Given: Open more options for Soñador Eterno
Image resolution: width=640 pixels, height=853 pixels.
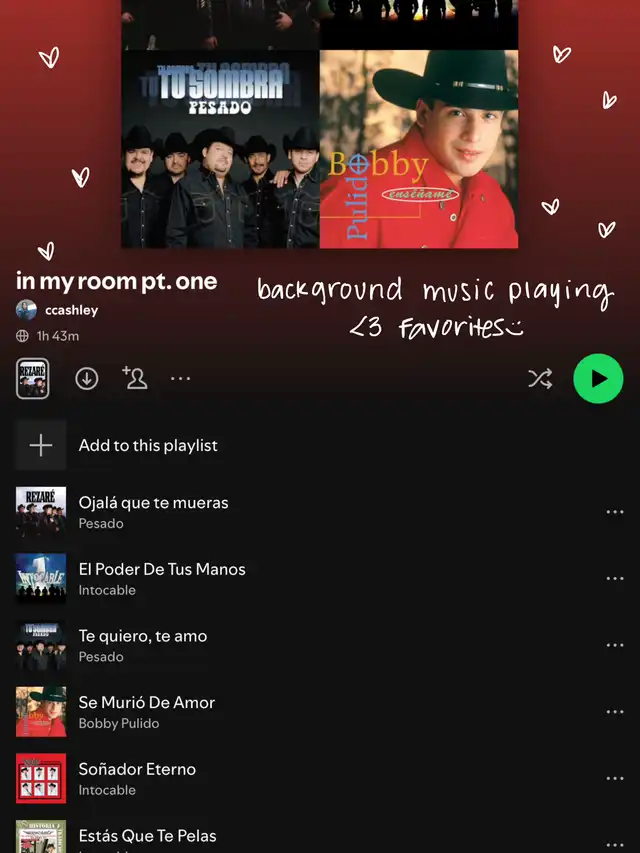Looking at the screenshot, I should 614,779.
